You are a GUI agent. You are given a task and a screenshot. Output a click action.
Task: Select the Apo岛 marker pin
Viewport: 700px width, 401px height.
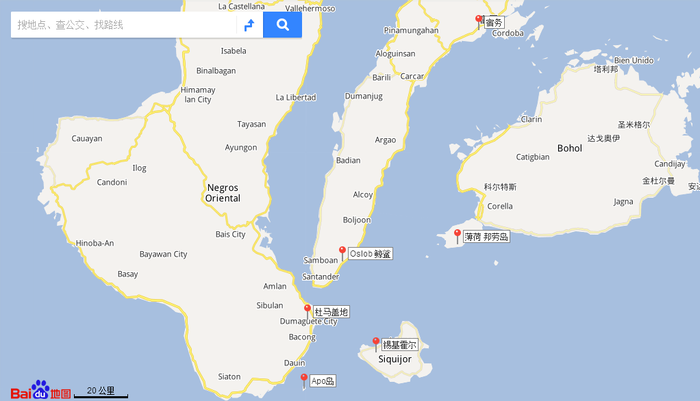click(x=304, y=379)
